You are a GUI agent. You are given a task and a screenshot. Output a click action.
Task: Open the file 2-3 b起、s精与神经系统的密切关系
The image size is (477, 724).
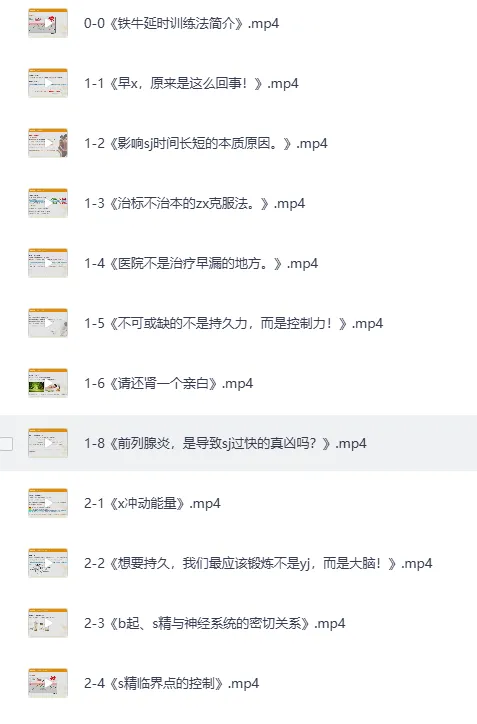[x=214, y=623]
